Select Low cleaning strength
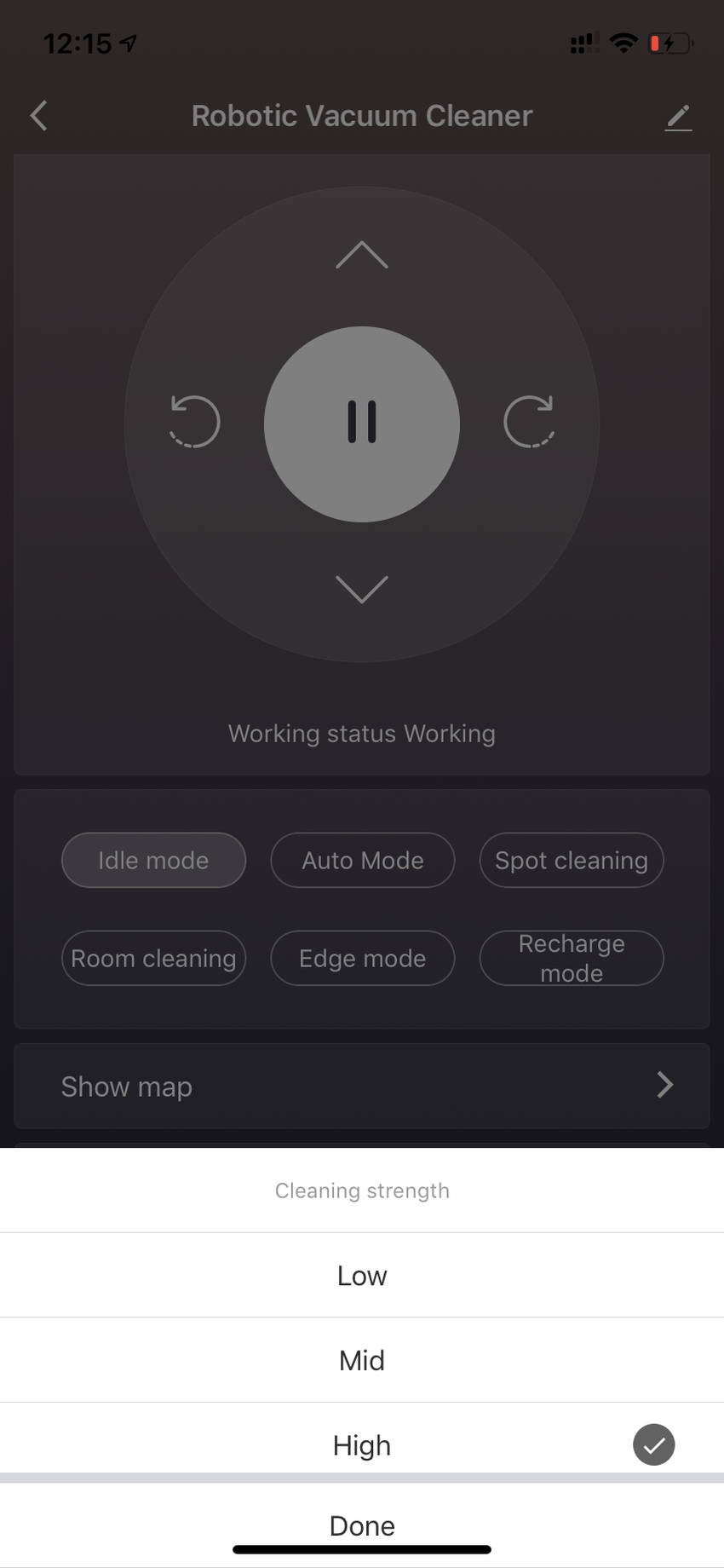The height and width of the screenshot is (1568, 724). pyautogui.click(x=362, y=1275)
